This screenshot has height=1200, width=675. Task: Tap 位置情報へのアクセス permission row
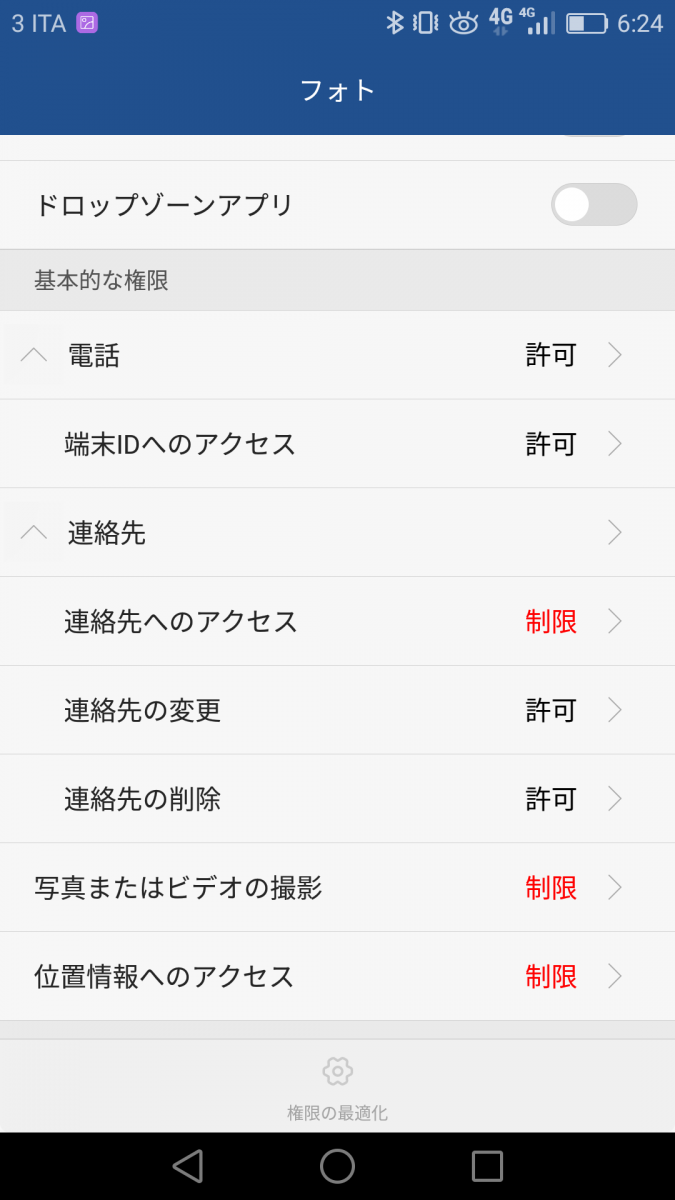click(x=337, y=976)
